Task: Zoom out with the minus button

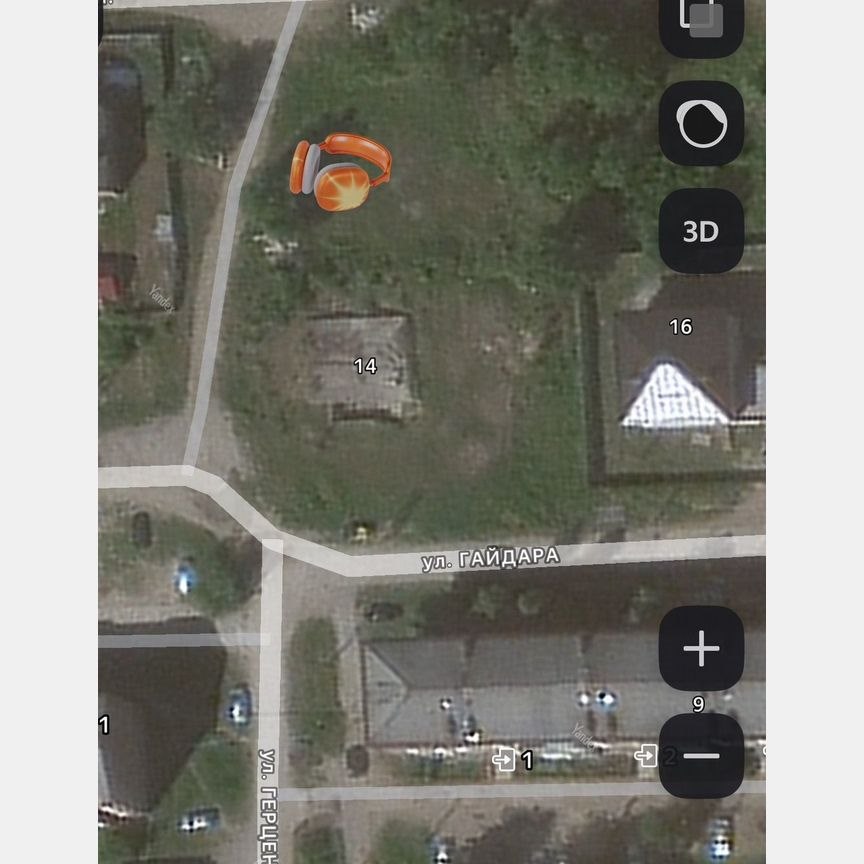Action: (x=701, y=755)
